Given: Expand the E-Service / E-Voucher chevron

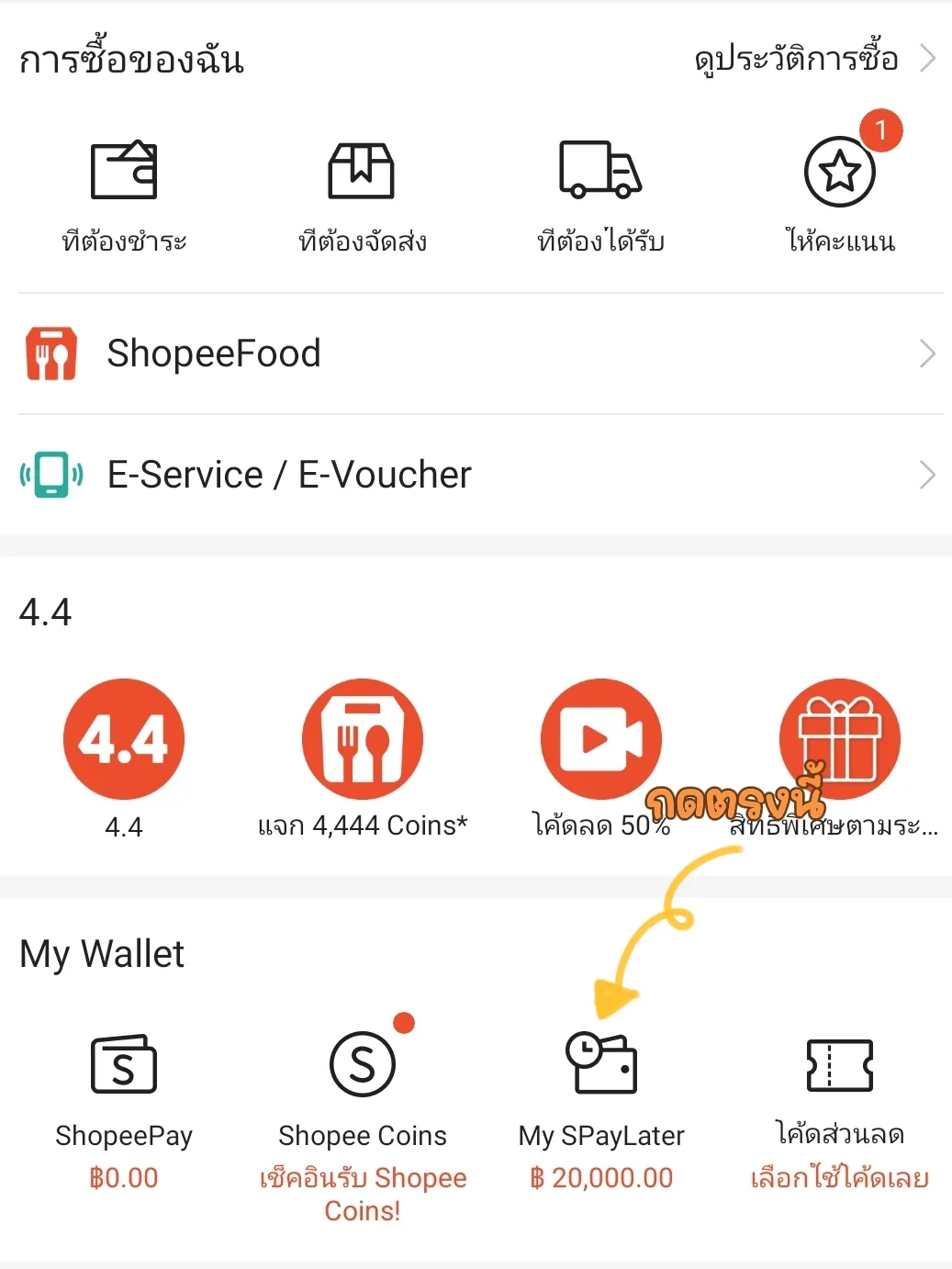Looking at the screenshot, I should (927, 474).
